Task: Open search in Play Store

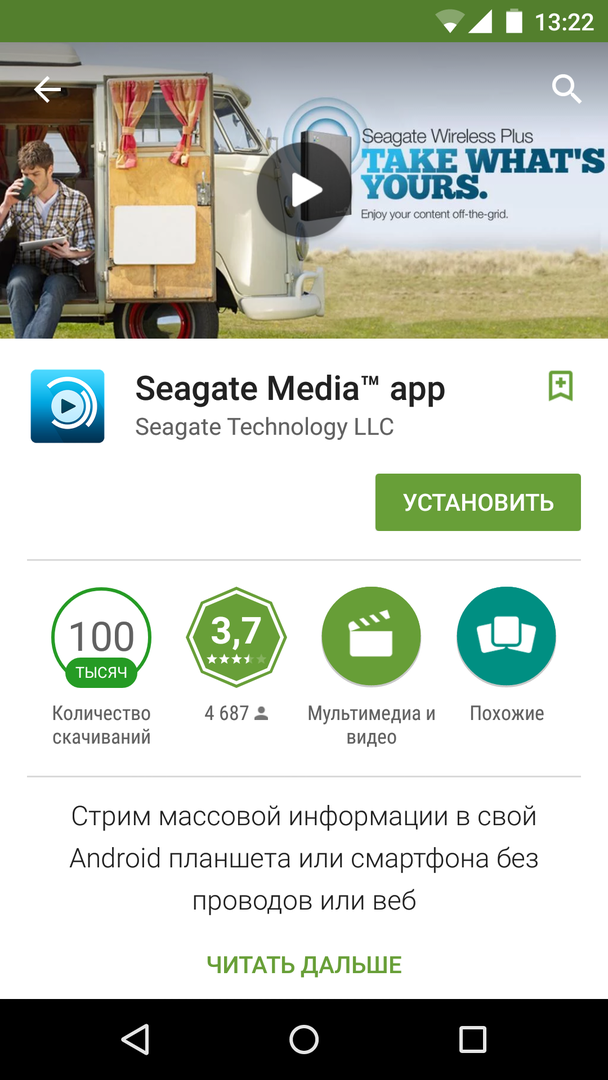Action: pos(566,90)
